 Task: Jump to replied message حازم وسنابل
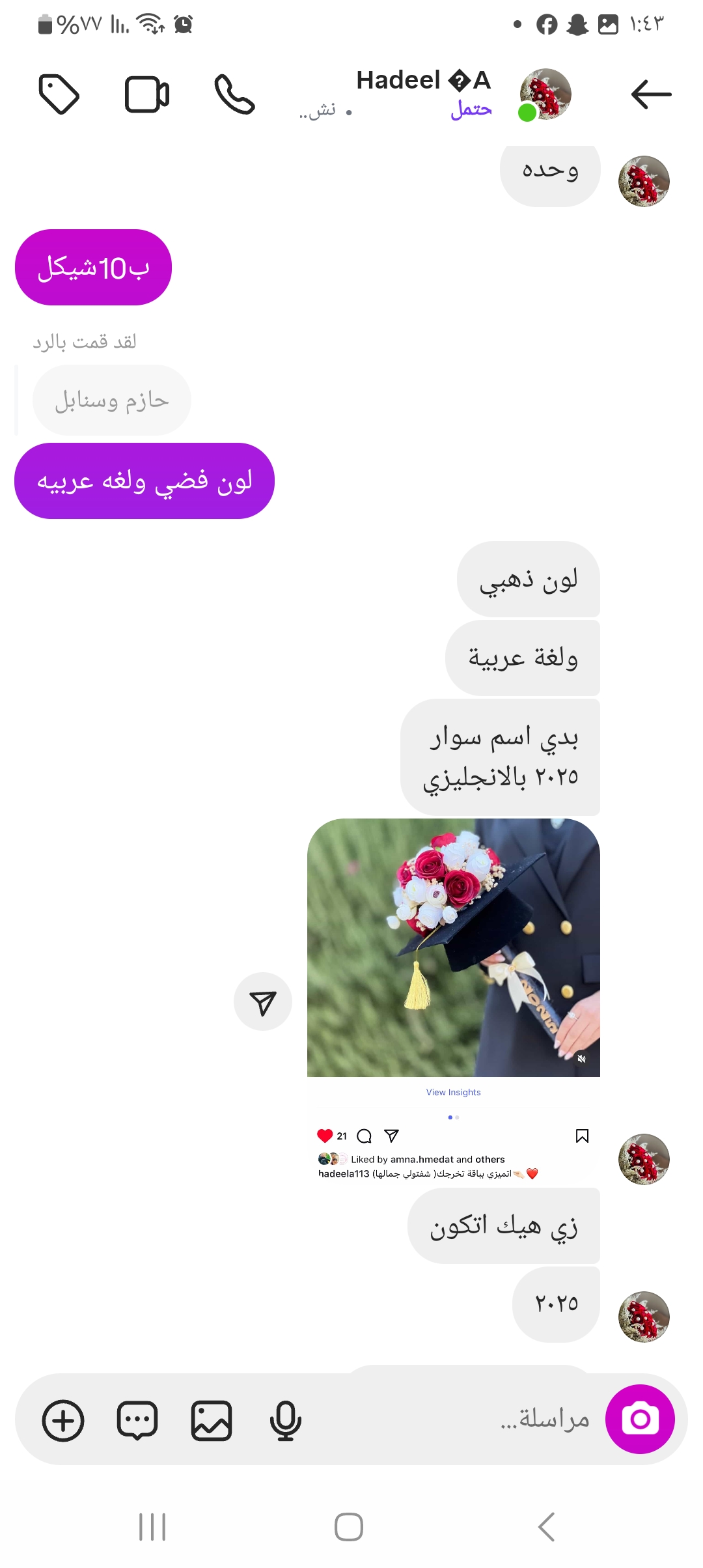coord(112,400)
